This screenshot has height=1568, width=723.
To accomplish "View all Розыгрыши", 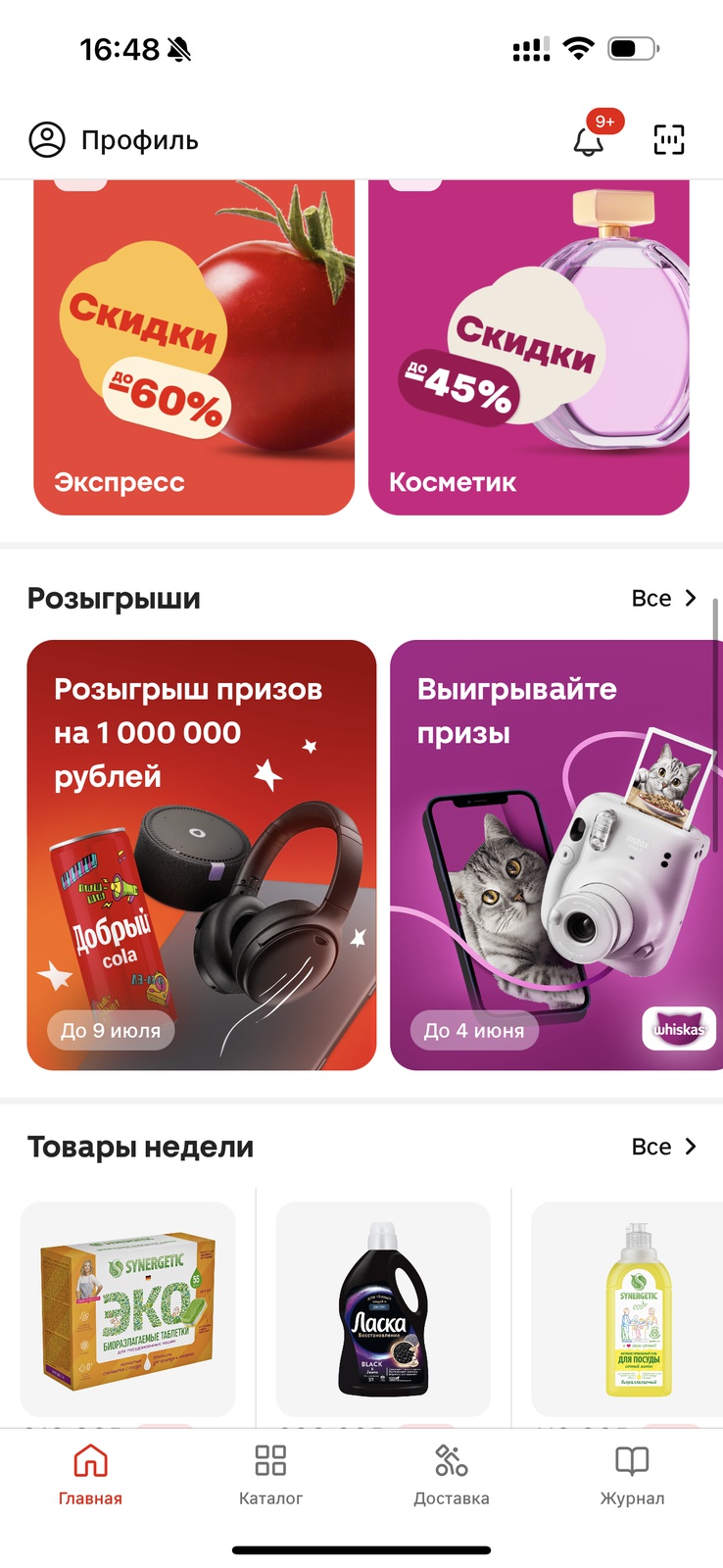I will click(663, 598).
